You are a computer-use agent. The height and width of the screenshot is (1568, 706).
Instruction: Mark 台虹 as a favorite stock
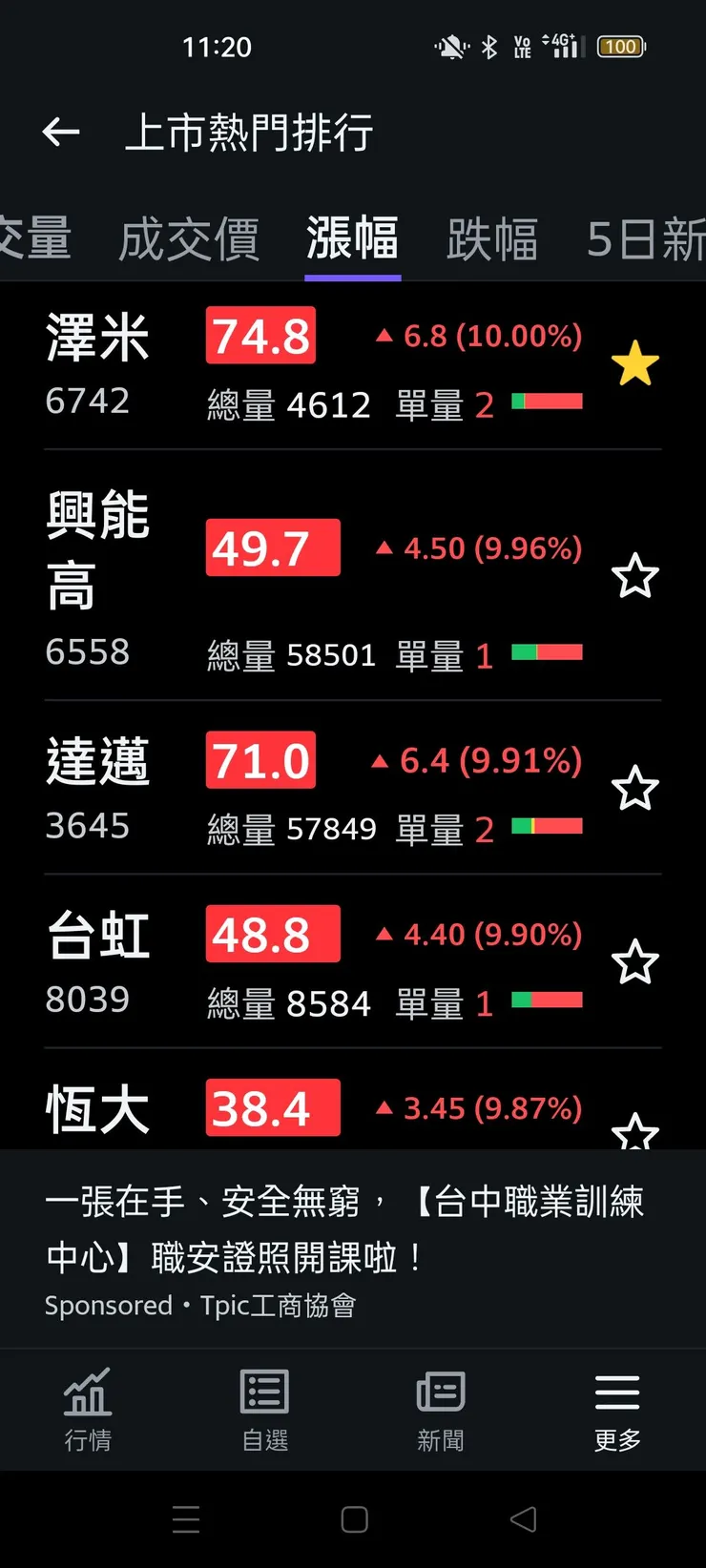coord(635,962)
